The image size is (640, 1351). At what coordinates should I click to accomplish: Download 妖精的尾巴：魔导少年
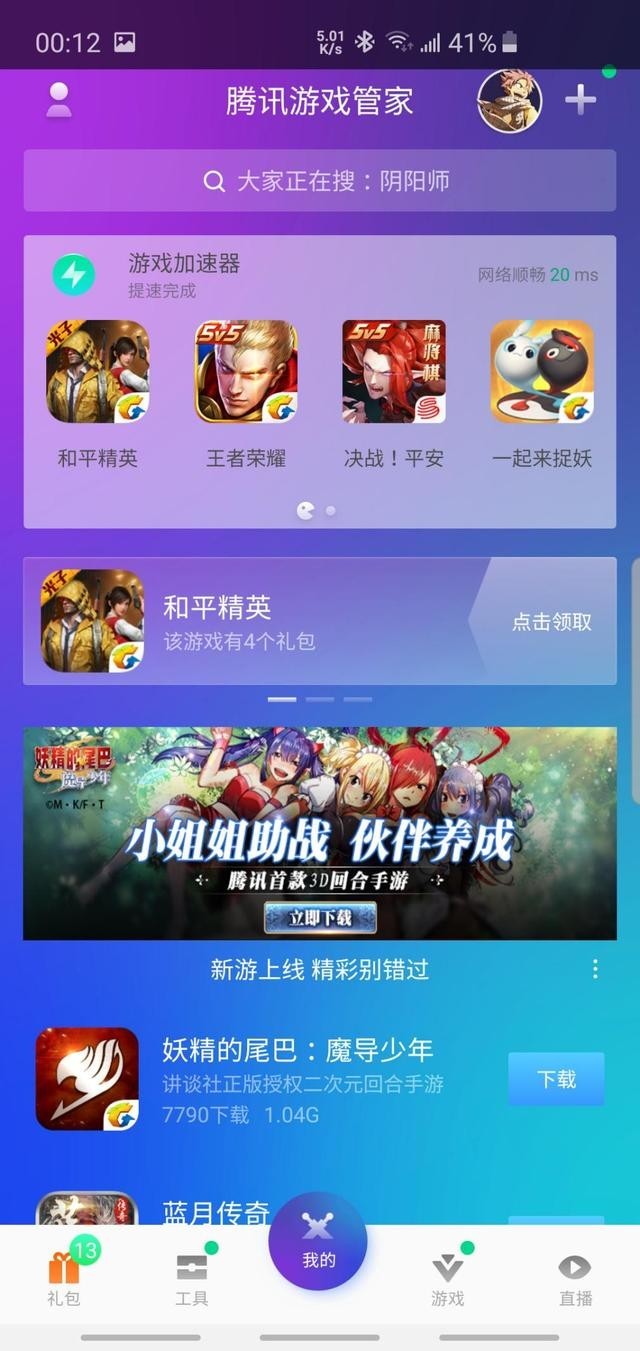pyautogui.click(x=556, y=1079)
